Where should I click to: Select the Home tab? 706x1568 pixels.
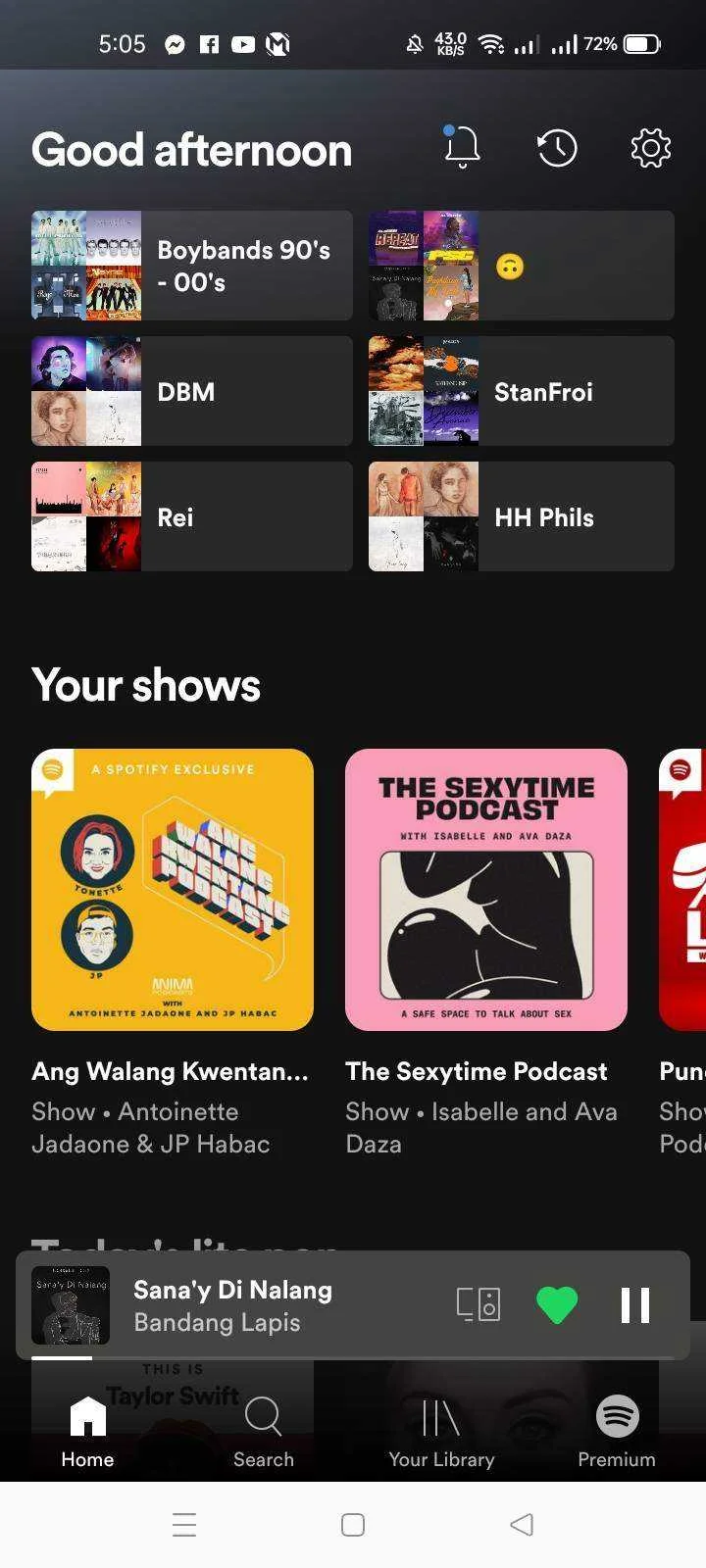(87, 1432)
